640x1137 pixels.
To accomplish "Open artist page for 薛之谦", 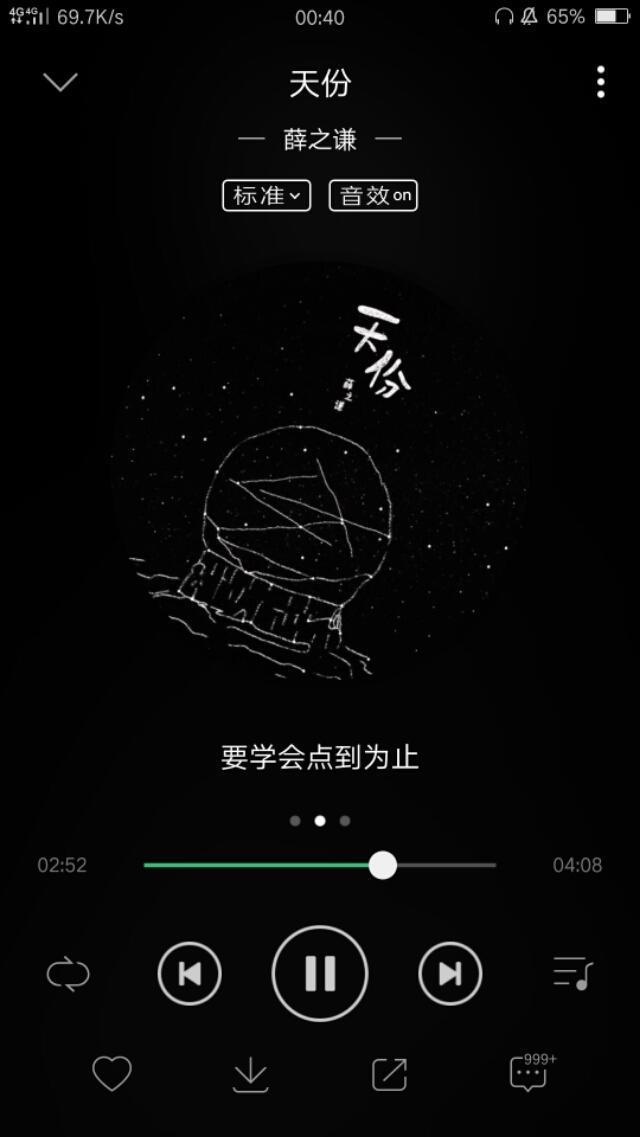I will click(319, 139).
